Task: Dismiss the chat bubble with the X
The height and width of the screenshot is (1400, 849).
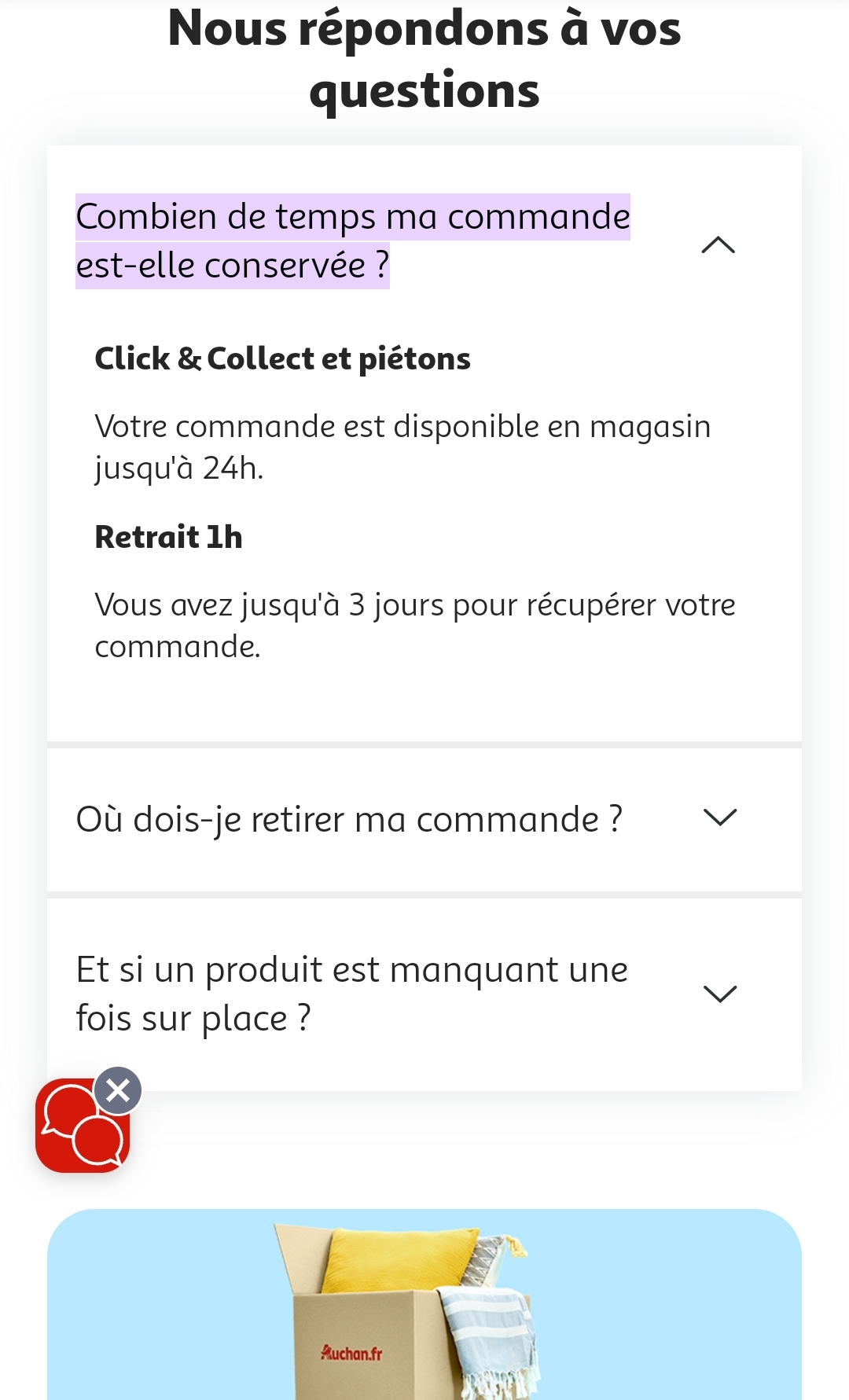Action: click(x=118, y=1090)
